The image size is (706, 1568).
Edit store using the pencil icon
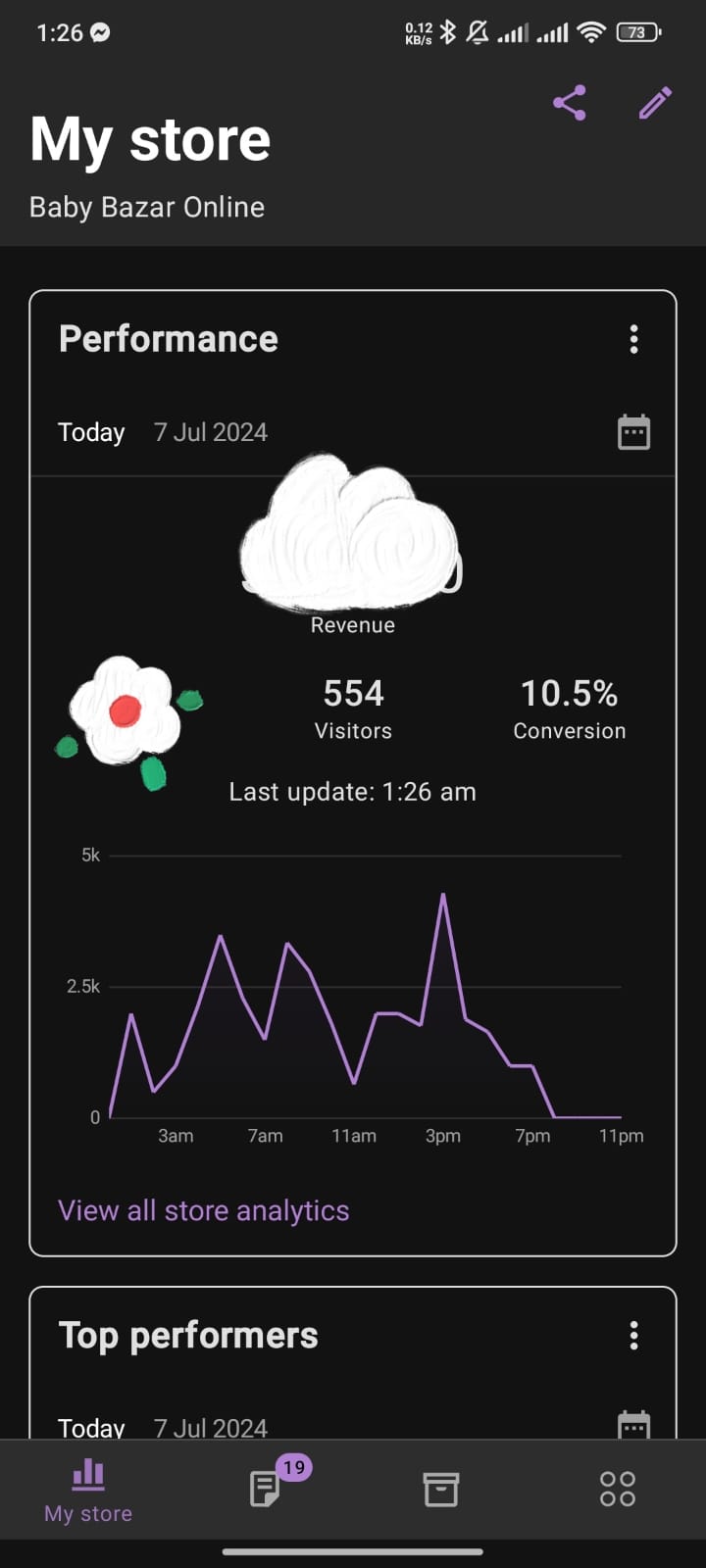[655, 103]
